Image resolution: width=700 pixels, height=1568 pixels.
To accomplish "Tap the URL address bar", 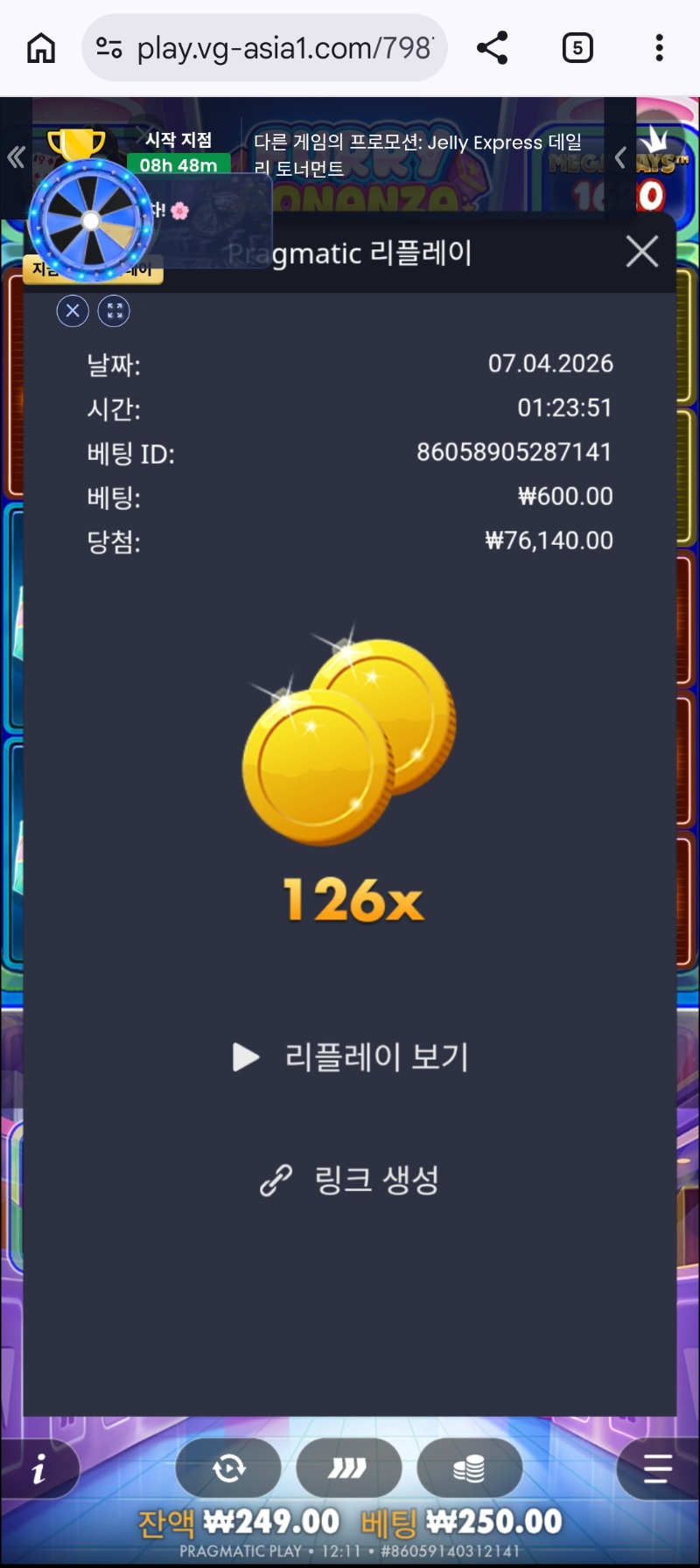I will [264, 48].
